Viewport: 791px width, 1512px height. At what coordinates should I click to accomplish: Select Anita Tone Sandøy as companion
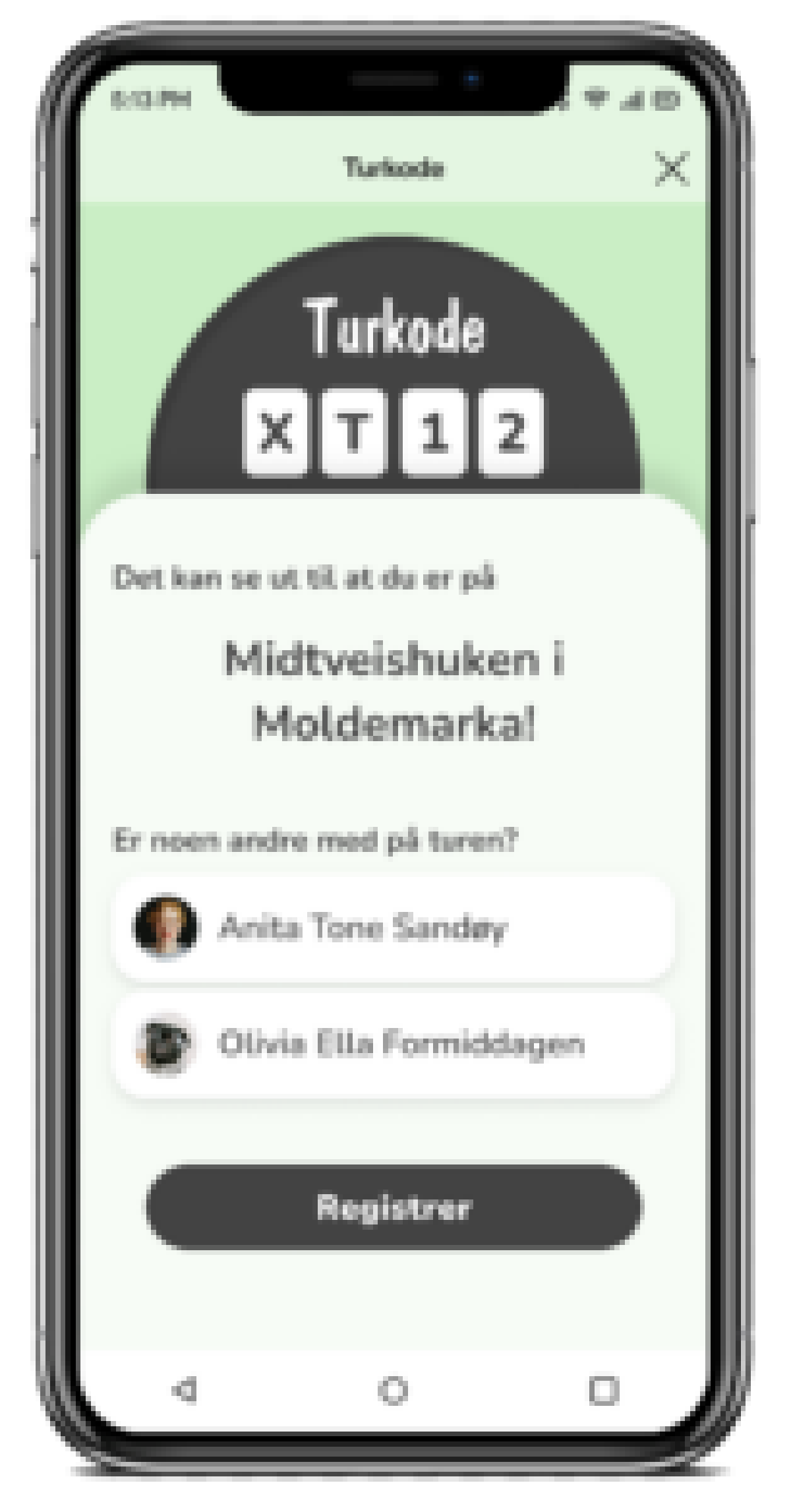tap(394, 928)
